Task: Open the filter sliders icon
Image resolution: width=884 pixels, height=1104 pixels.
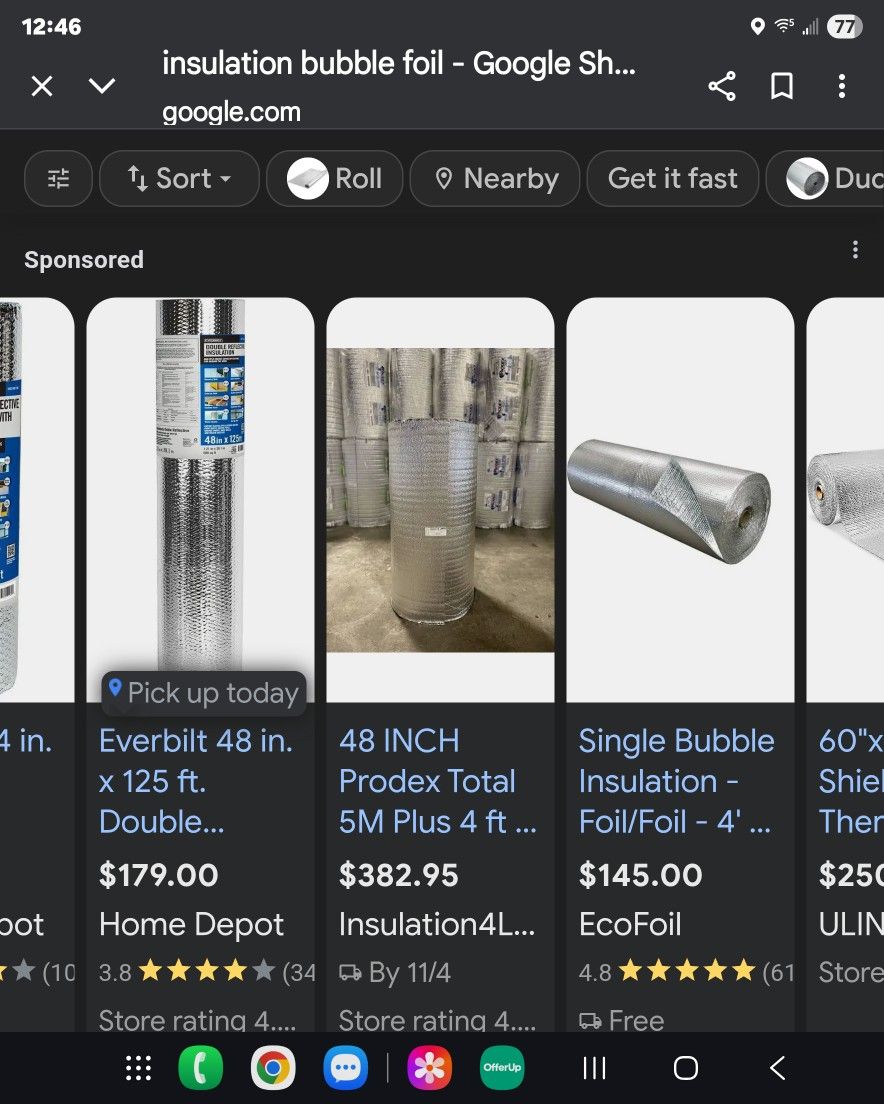Action: [x=58, y=178]
